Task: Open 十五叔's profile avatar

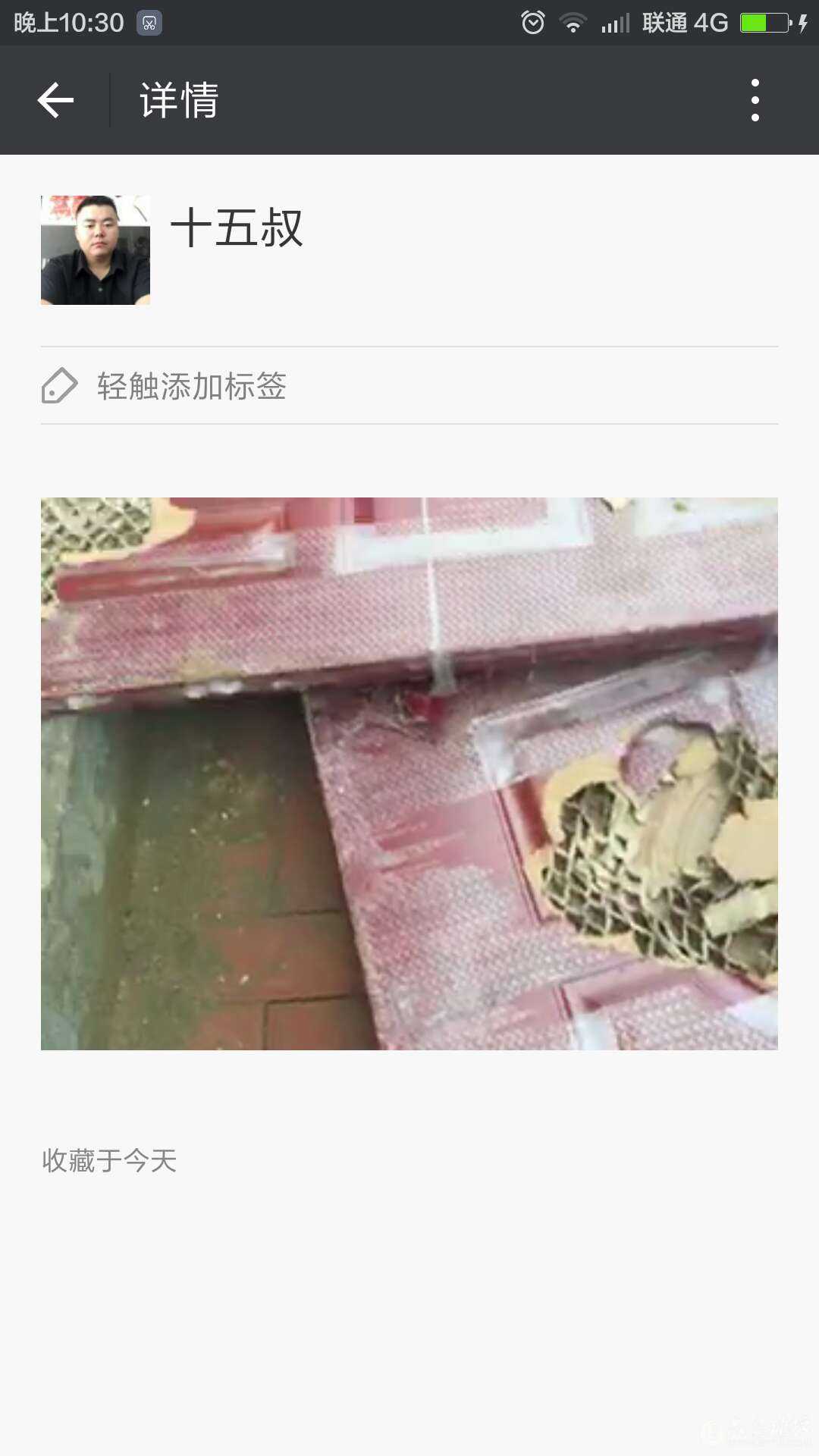Action: [x=96, y=250]
